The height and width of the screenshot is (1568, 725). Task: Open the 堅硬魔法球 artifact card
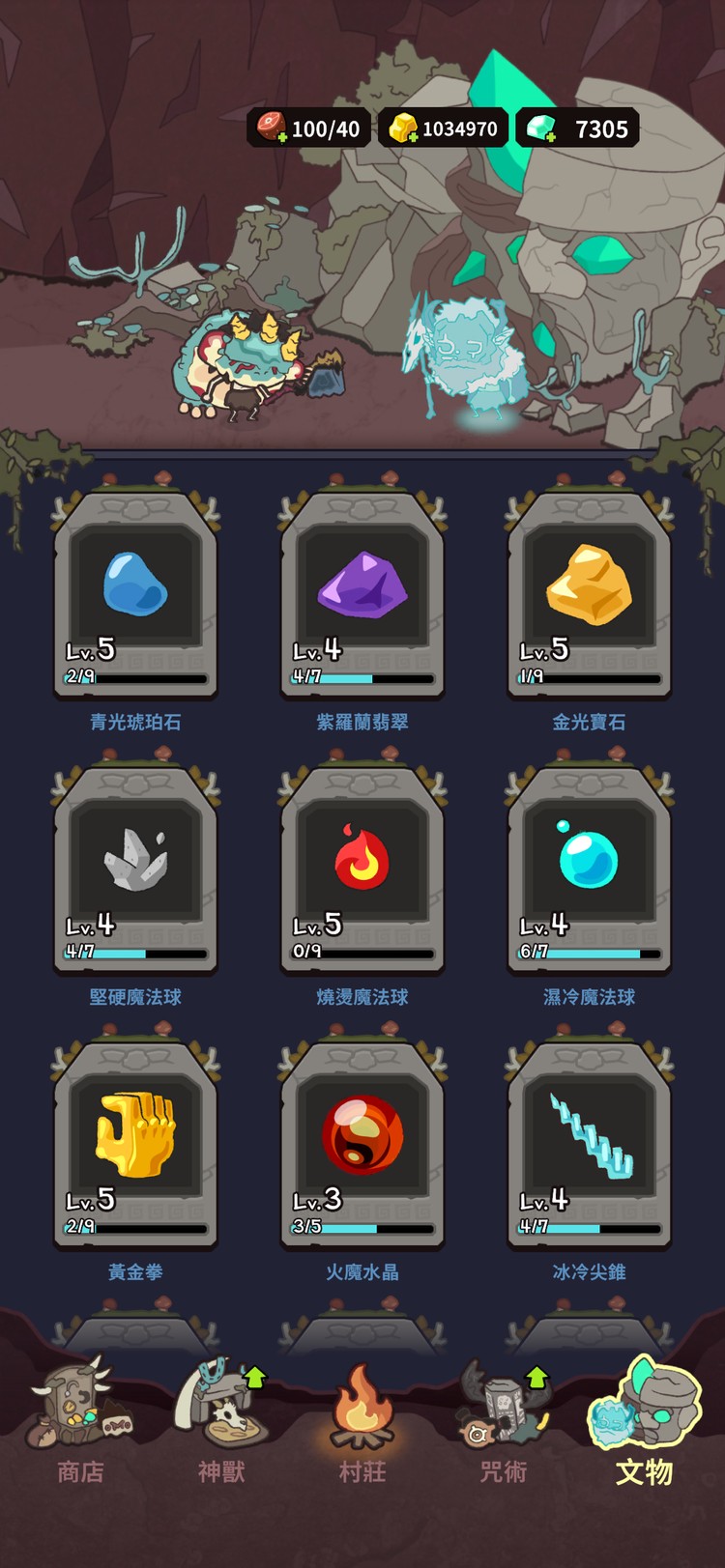135,871
